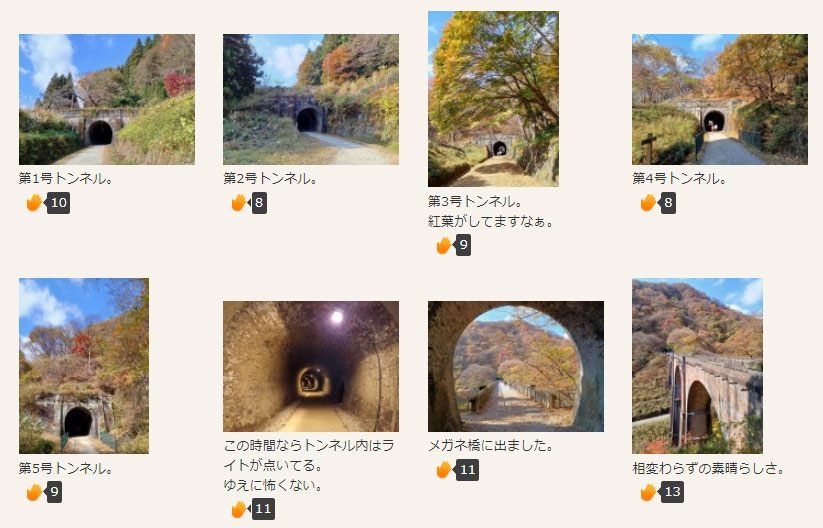
Task: Open the 第5号トンネル photo
Action: pos(83,365)
